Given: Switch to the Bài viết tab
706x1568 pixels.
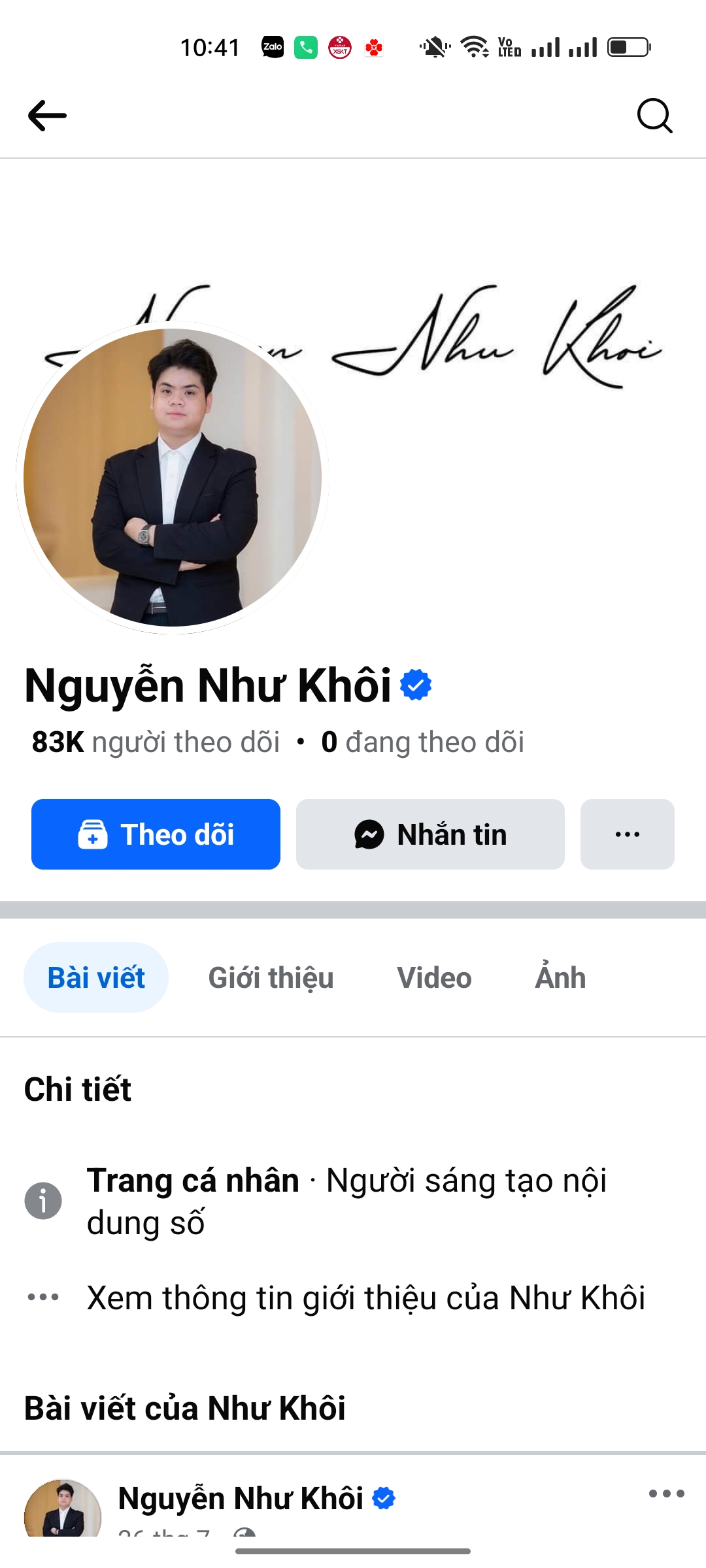Looking at the screenshot, I should pos(96,978).
